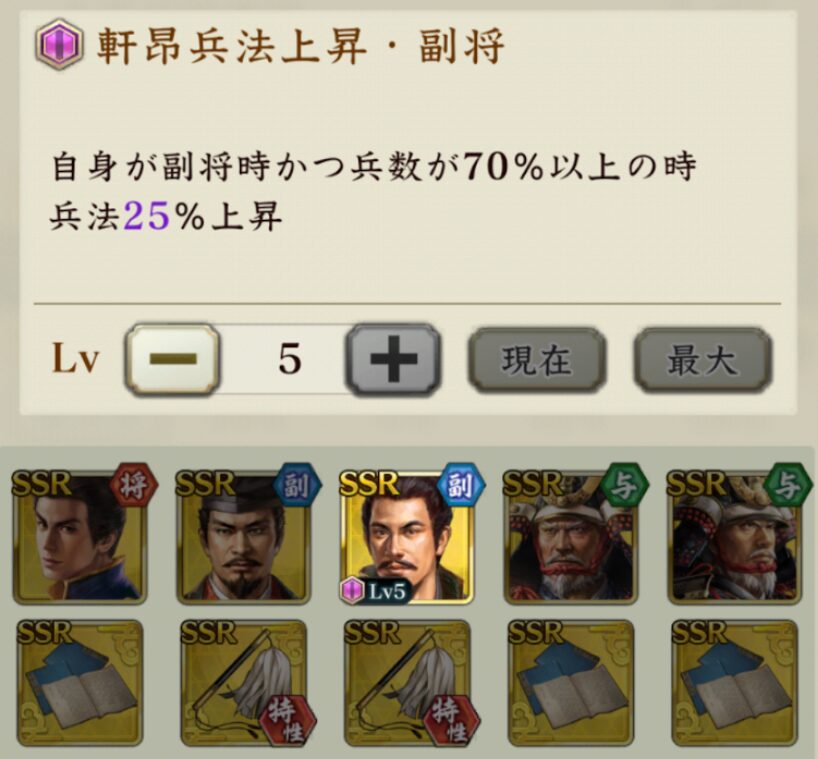
Task: Select the SSR general marked 将
Action: pyautogui.click(x=79, y=537)
